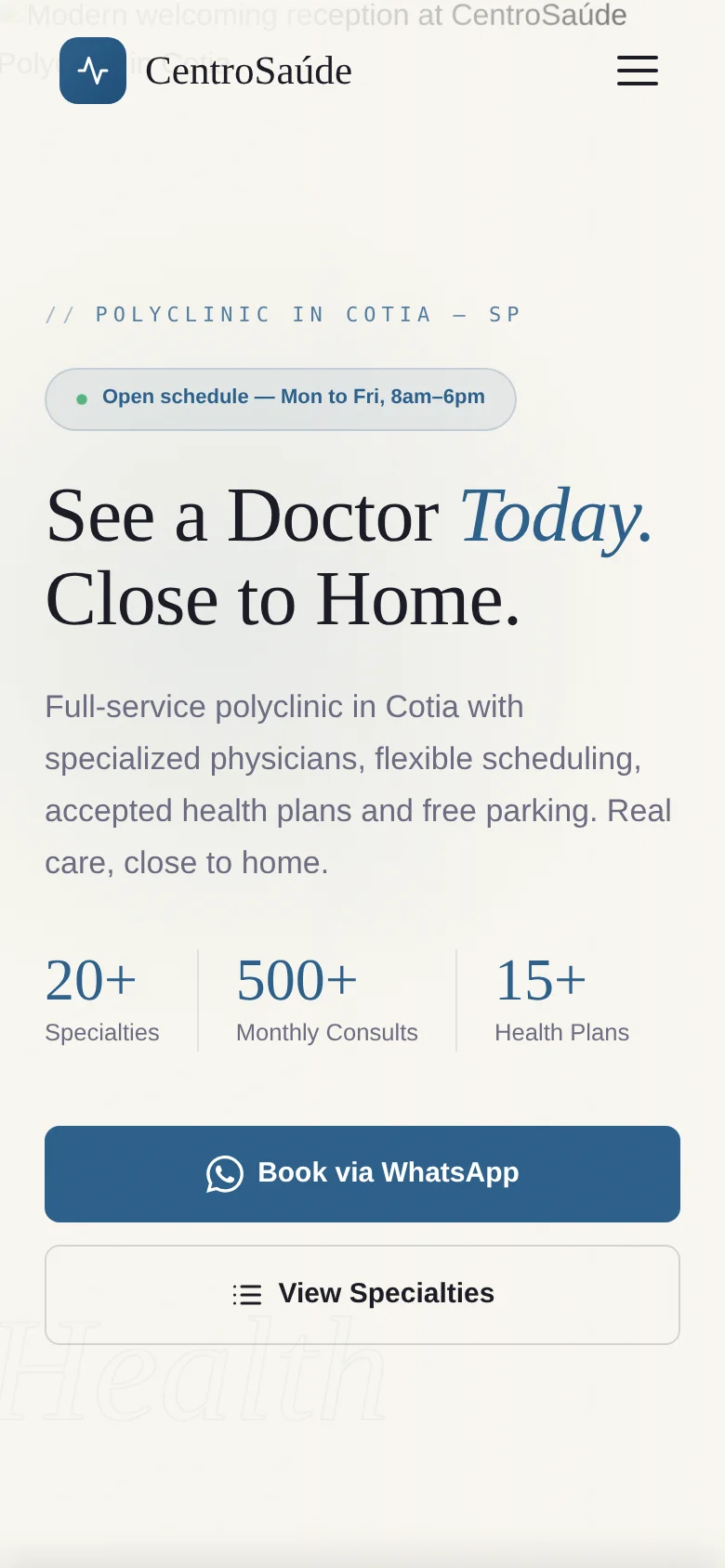Open the hamburger navigation menu
This screenshot has width=725, height=1568.
pyautogui.click(x=638, y=71)
